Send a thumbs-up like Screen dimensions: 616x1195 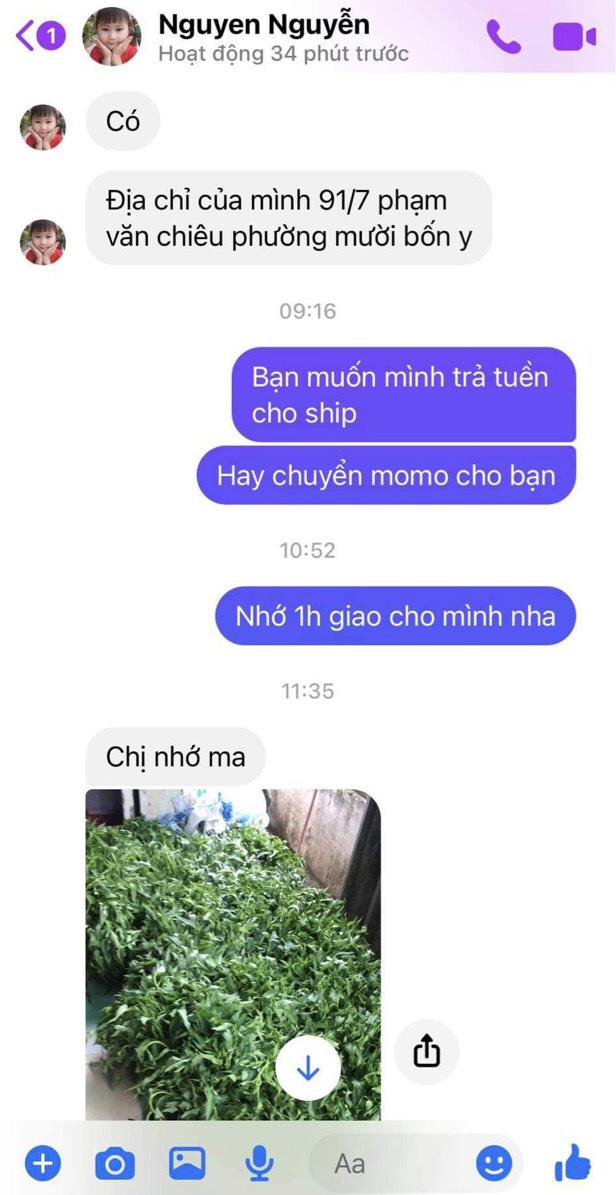click(x=572, y=1162)
